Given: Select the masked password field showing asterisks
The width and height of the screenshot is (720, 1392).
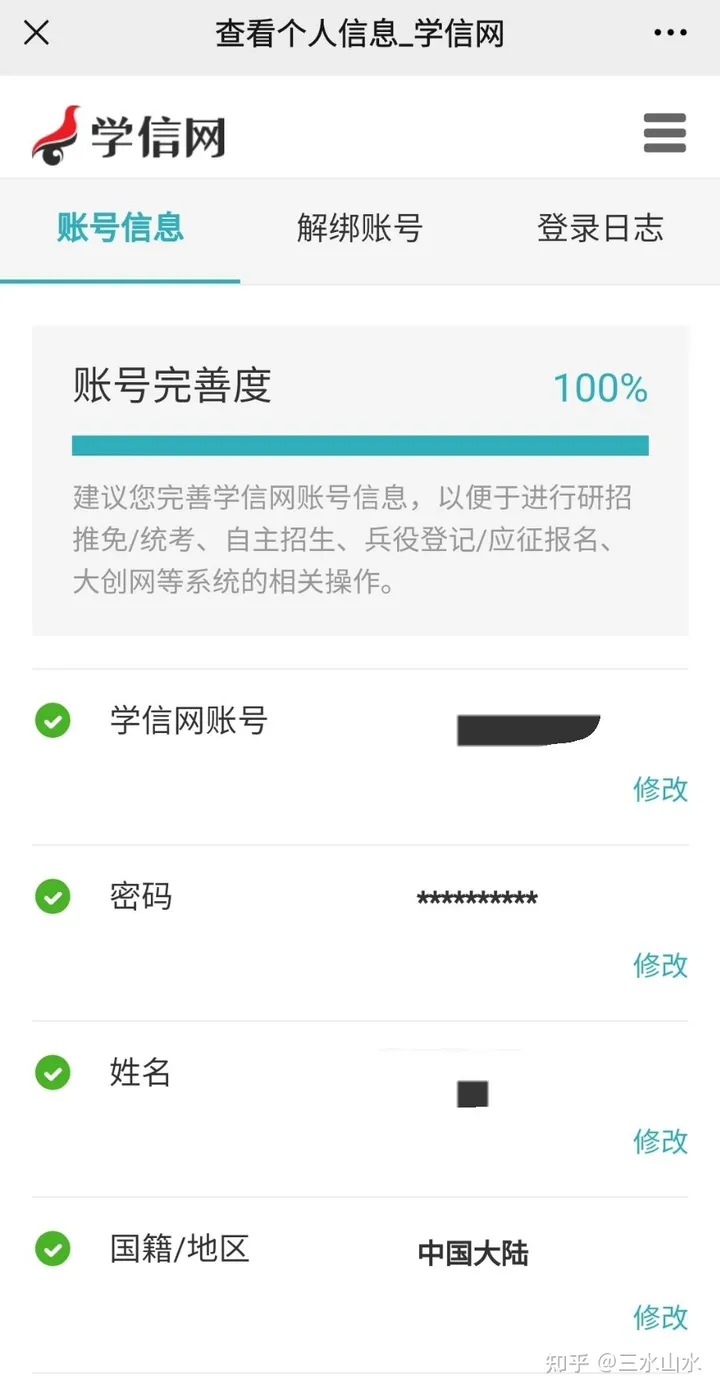Looking at the screenshot, I should point(477,897).
